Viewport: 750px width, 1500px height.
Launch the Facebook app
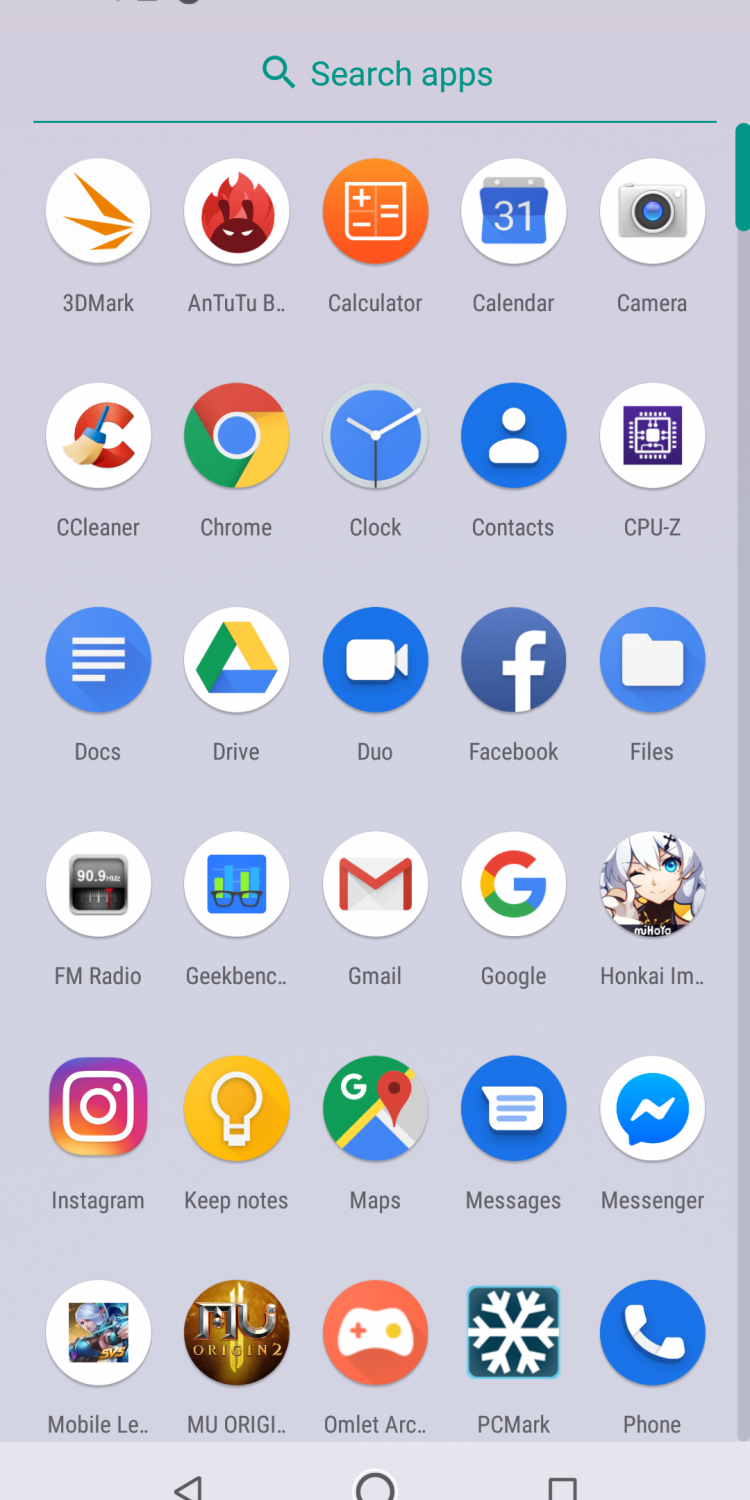point(513,660)
